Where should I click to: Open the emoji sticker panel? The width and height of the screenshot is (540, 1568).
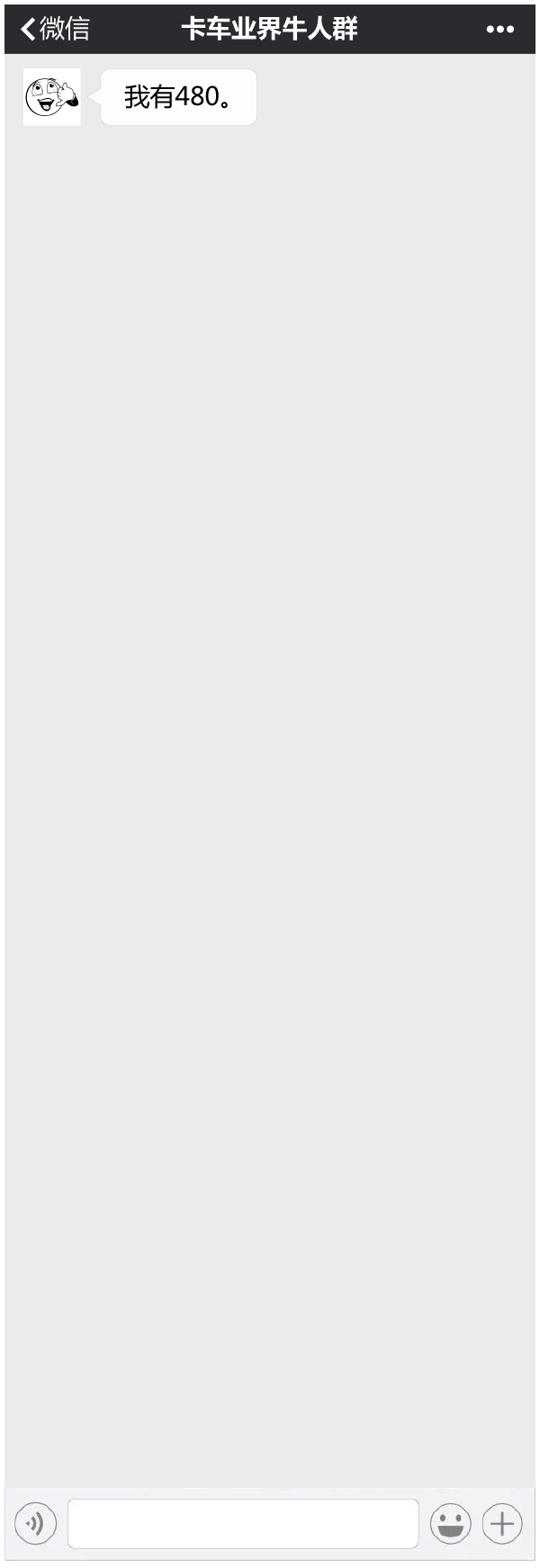coord(450,1523)
